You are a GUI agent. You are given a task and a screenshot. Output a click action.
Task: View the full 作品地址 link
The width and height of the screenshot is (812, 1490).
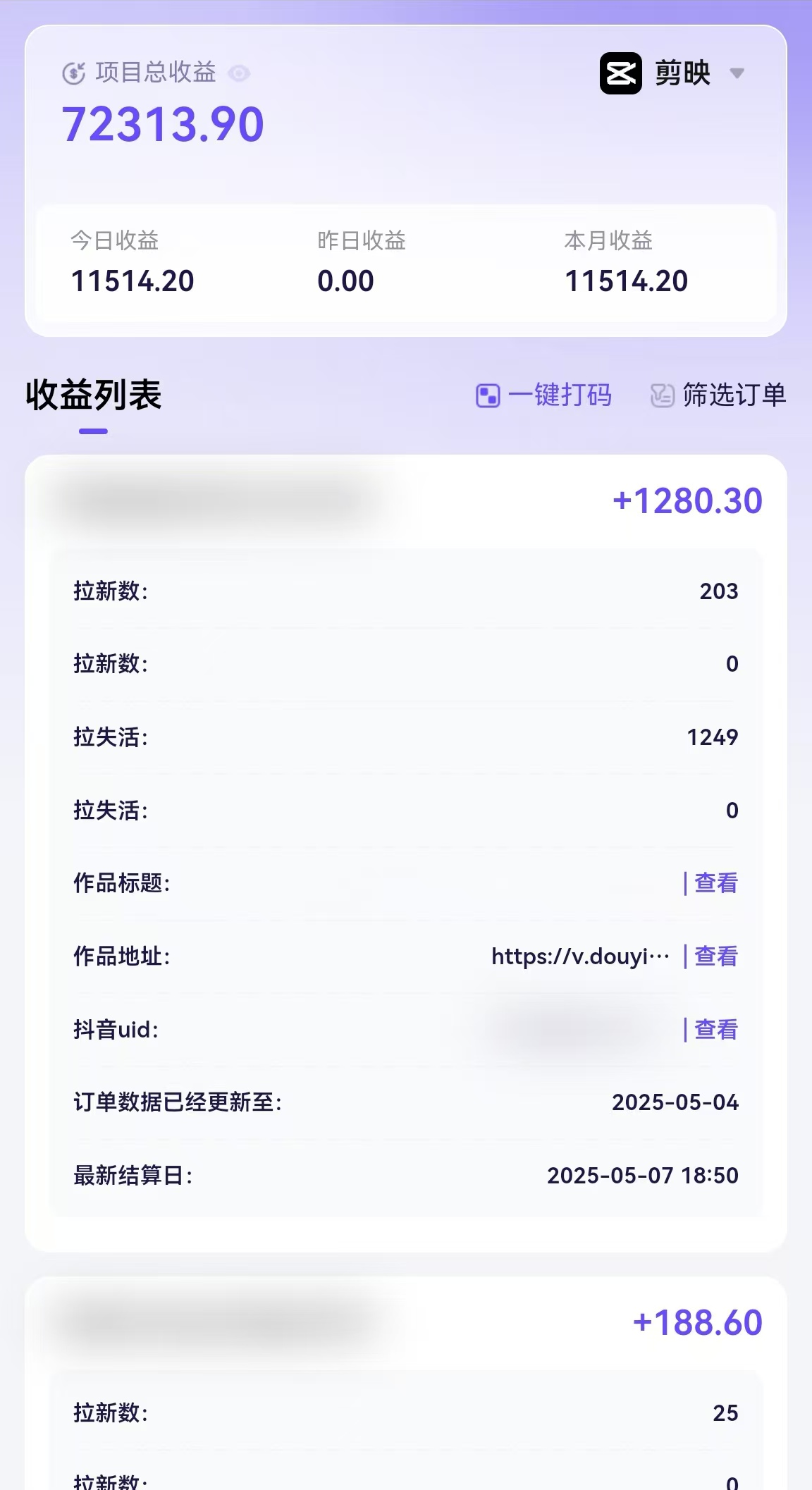coord(715,956)
